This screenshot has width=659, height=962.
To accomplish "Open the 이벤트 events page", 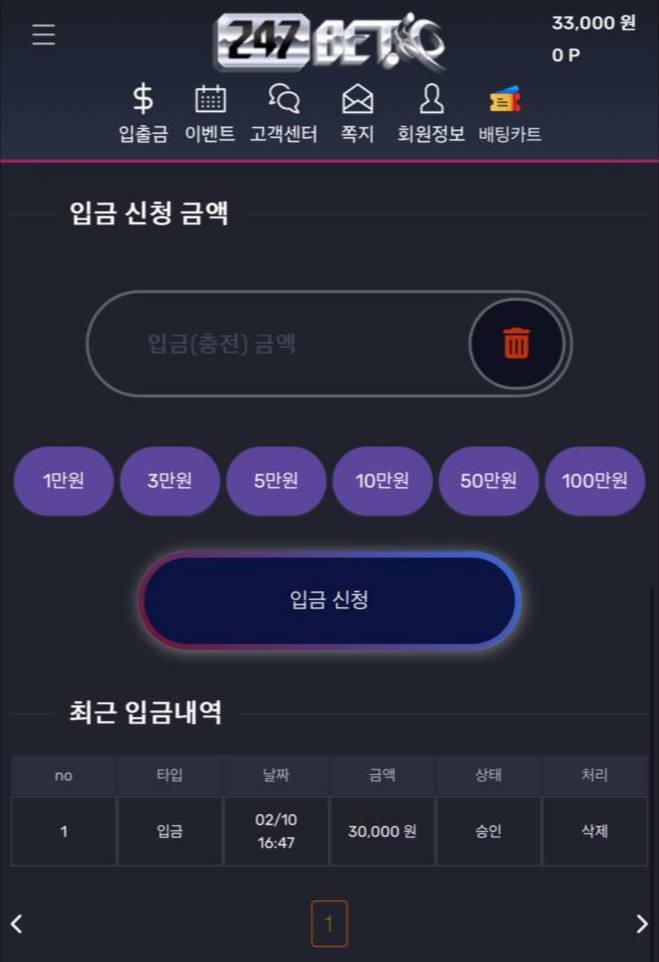I will tap(210, 114).
